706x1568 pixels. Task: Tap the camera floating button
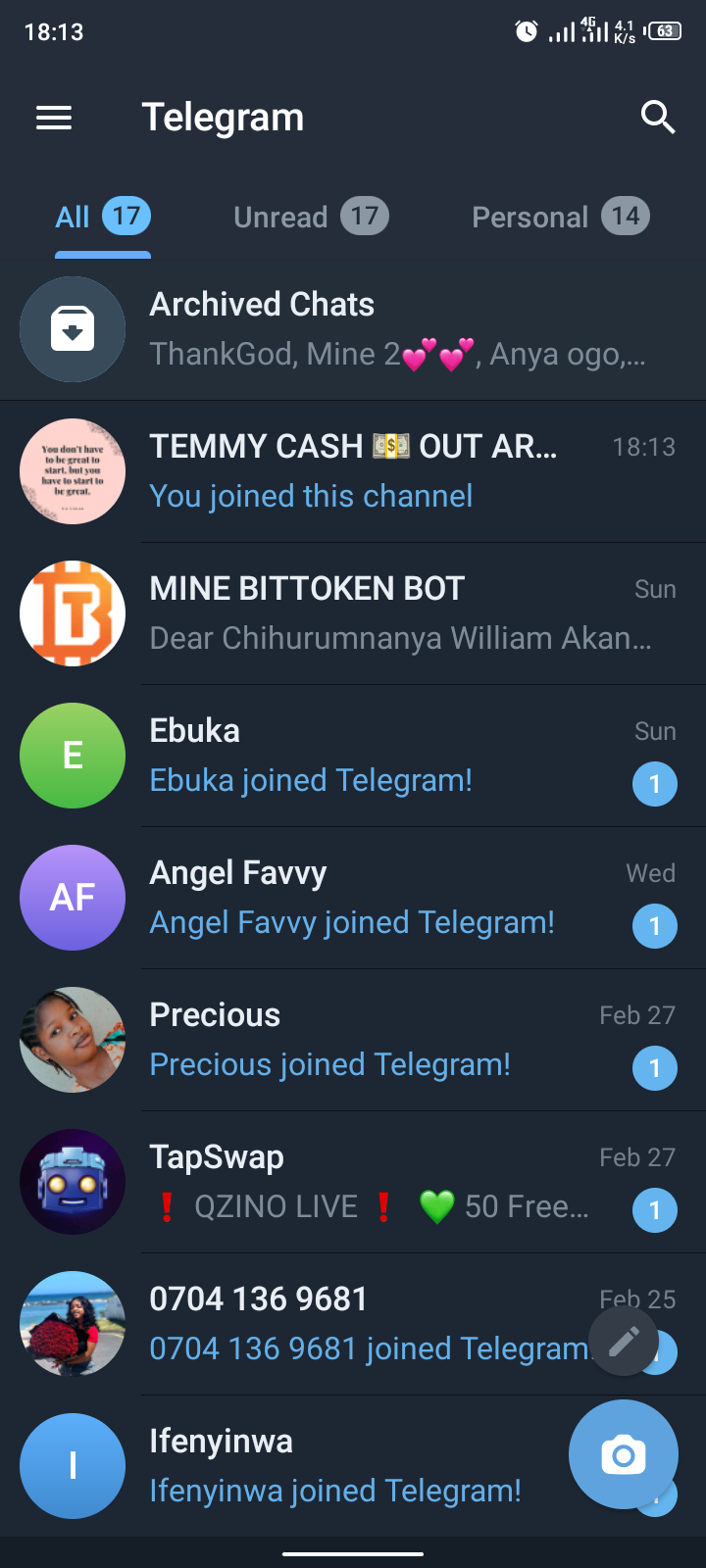point(624,1454)
